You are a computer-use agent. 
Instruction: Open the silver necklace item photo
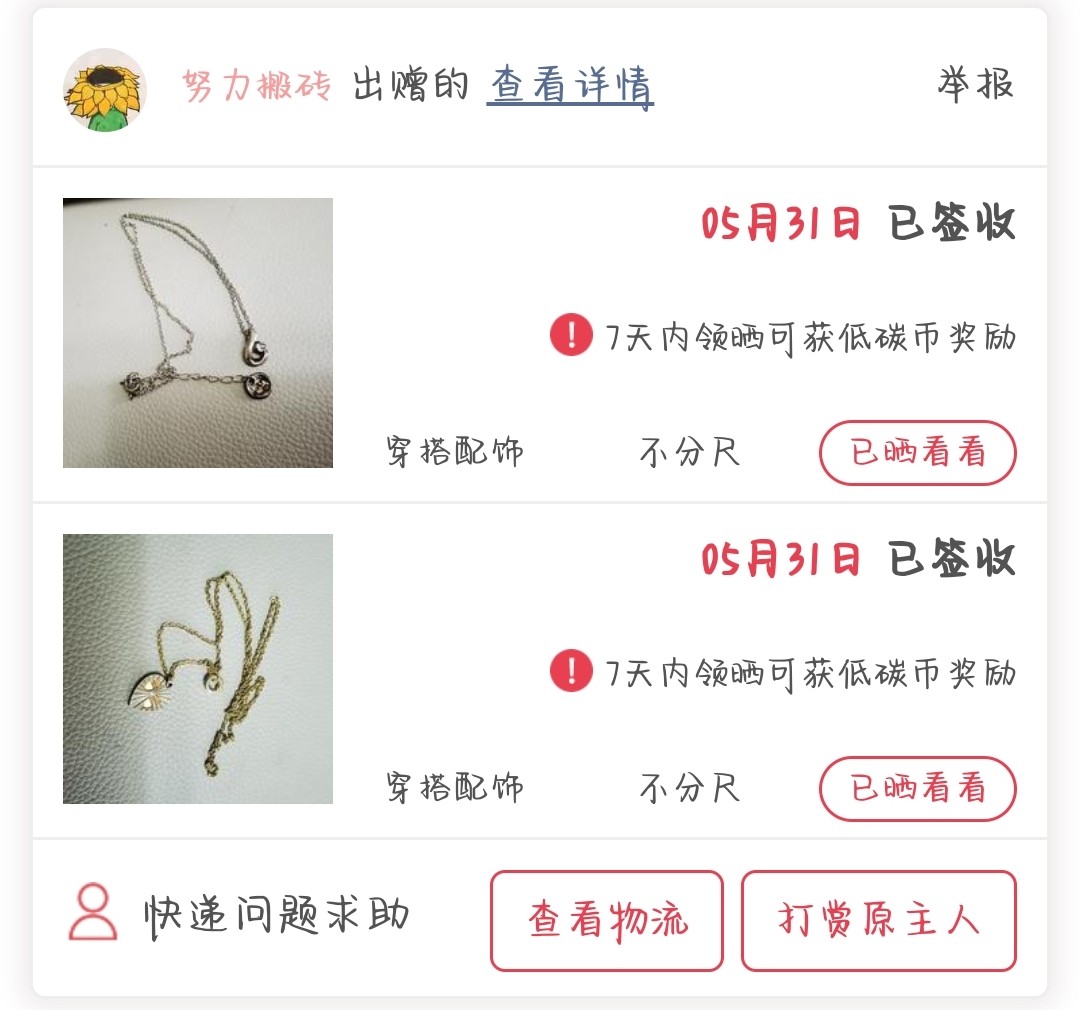198,333
